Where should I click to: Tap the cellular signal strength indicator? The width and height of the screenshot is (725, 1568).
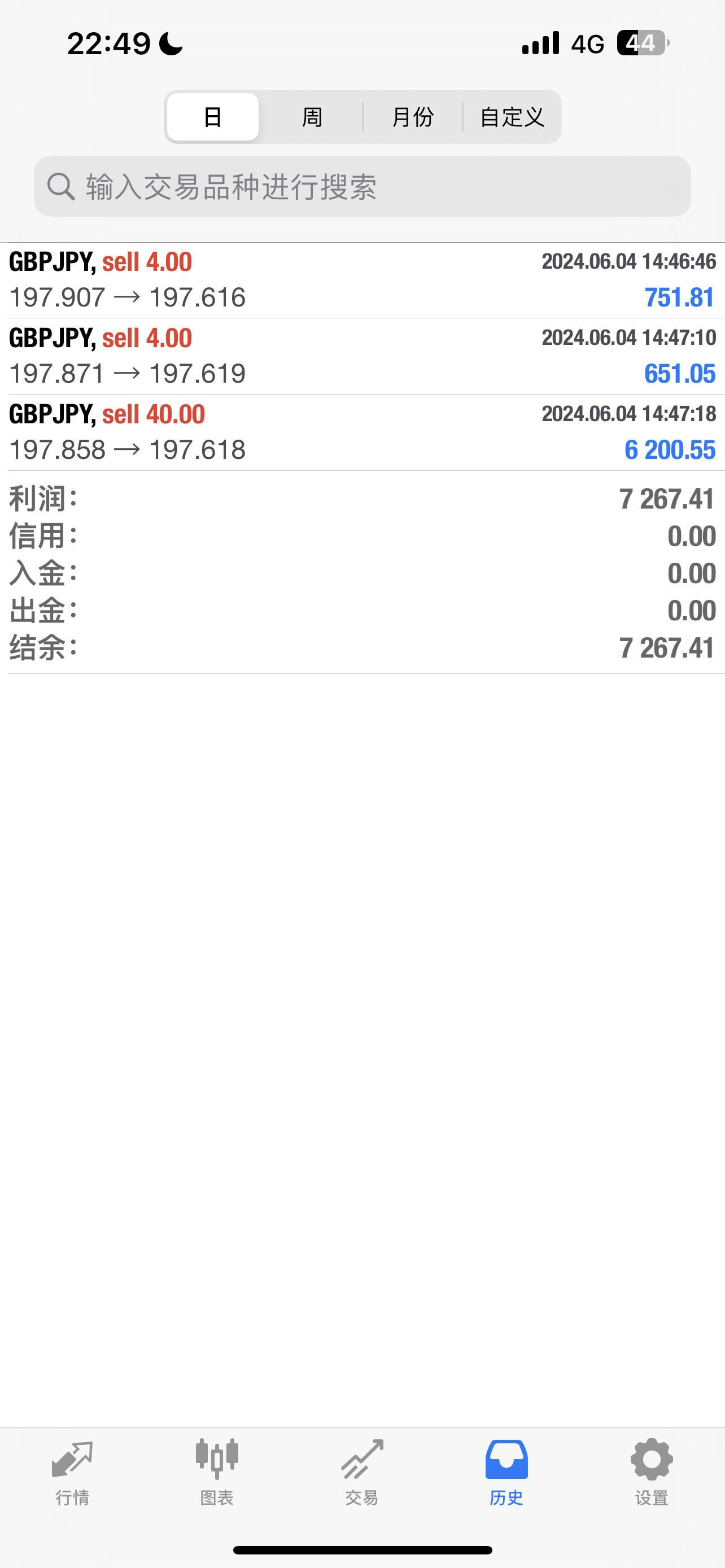(x=539, y=43)
